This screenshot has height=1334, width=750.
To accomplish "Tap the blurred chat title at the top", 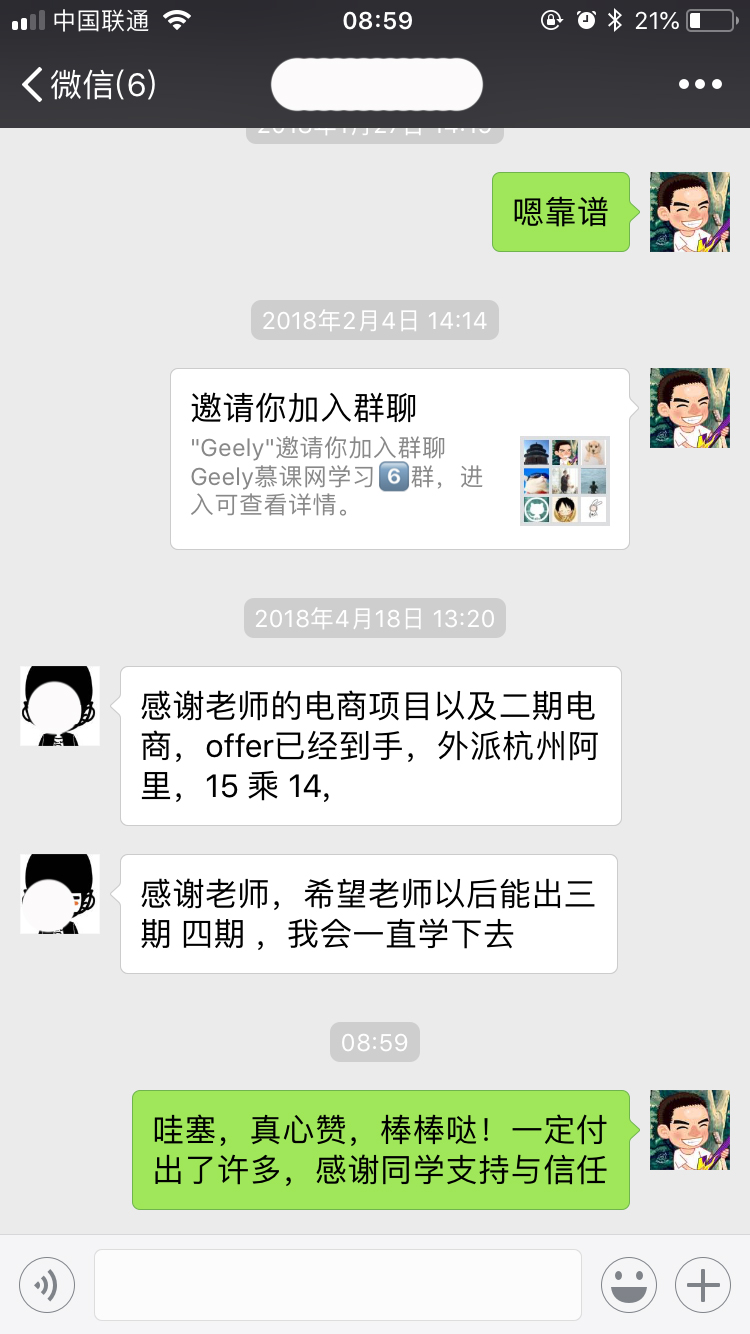I will [x=375, y=84].
